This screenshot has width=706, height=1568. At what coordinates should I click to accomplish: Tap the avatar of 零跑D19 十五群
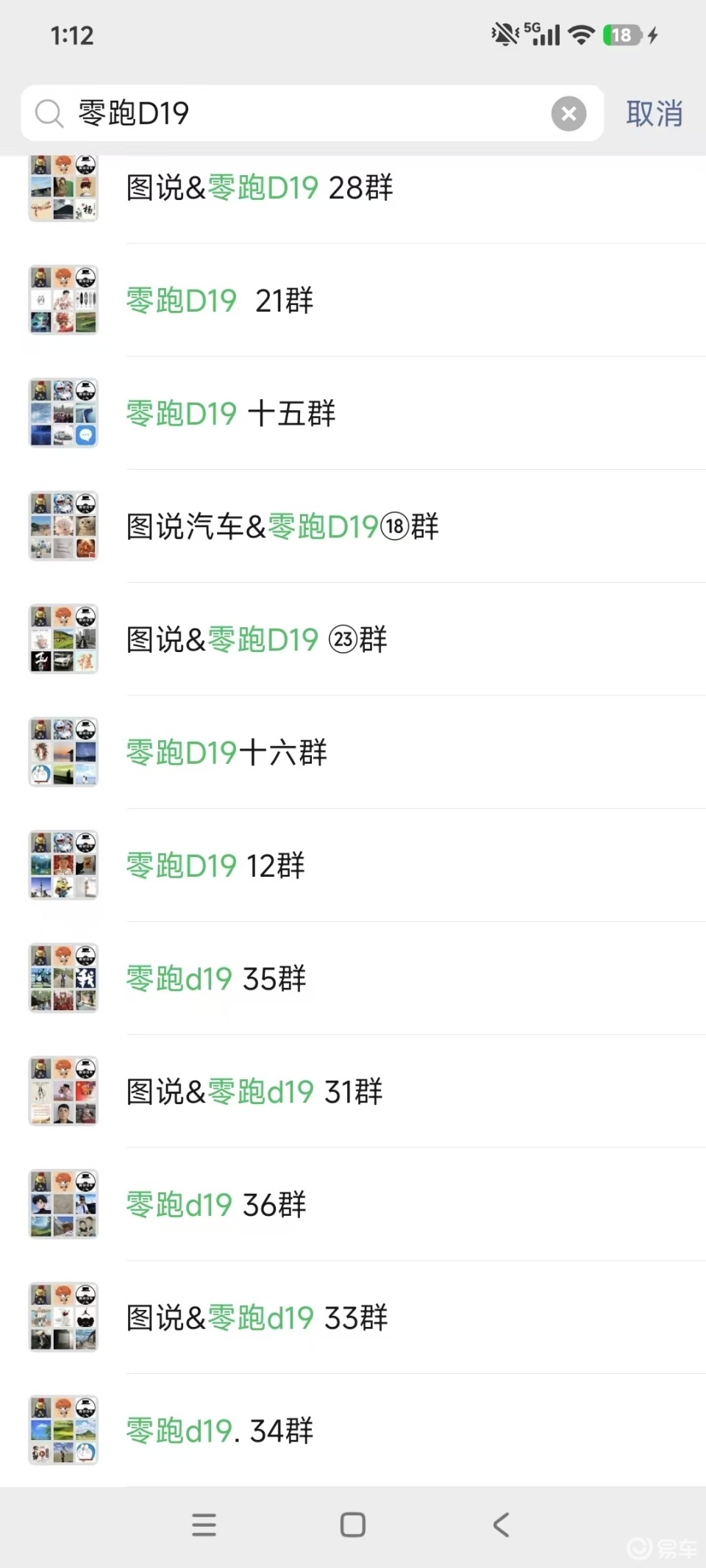[x=63, y=413]
